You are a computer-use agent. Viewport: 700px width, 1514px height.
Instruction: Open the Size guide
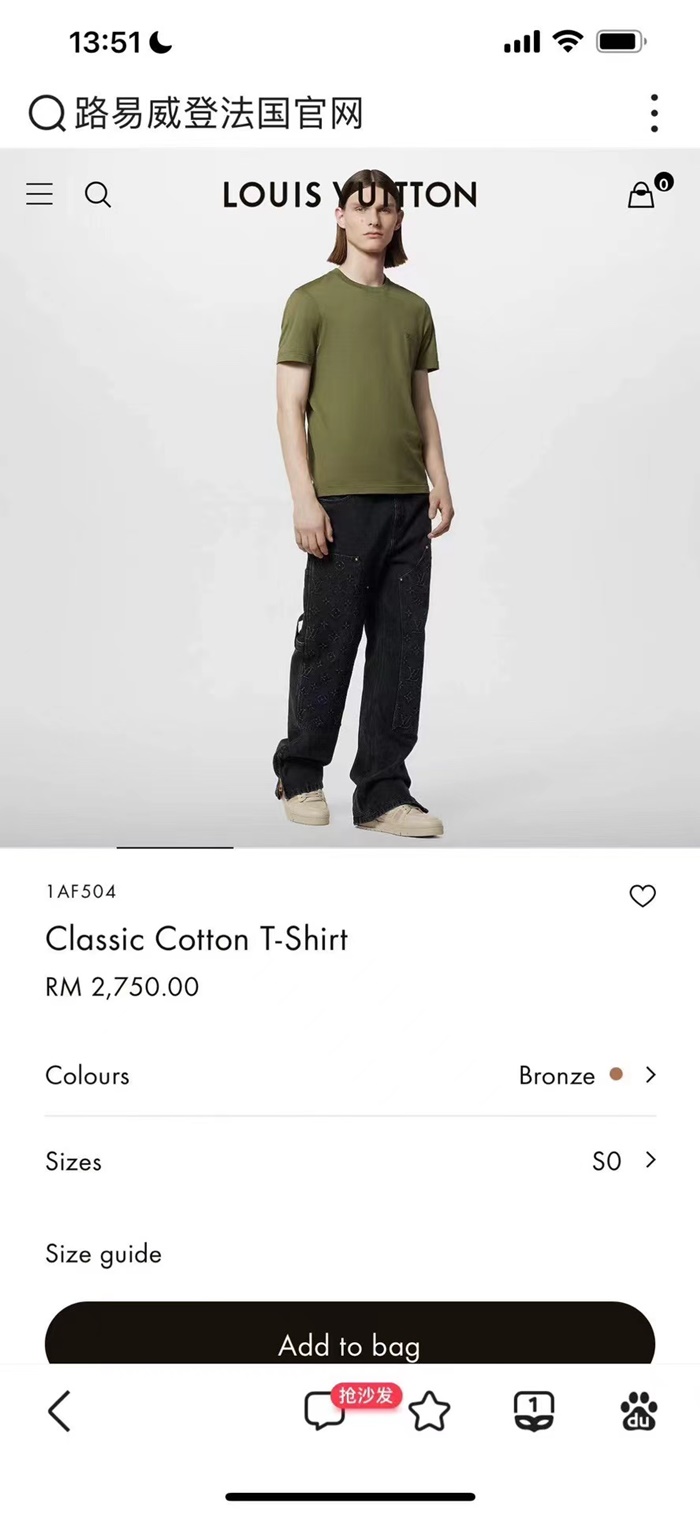pos(103,1254)
